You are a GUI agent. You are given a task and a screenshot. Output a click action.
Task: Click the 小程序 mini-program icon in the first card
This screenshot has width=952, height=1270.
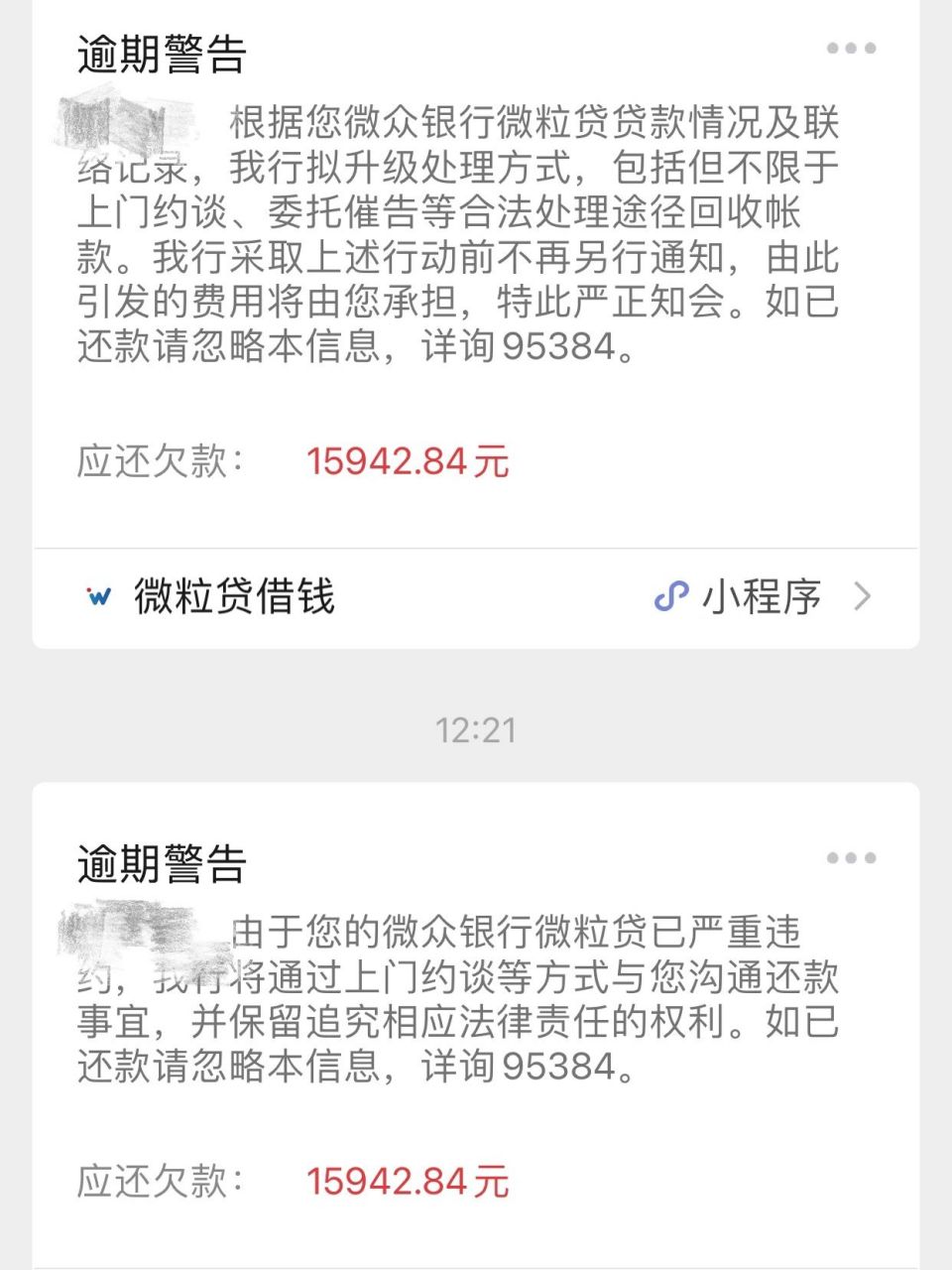point(671,596)
